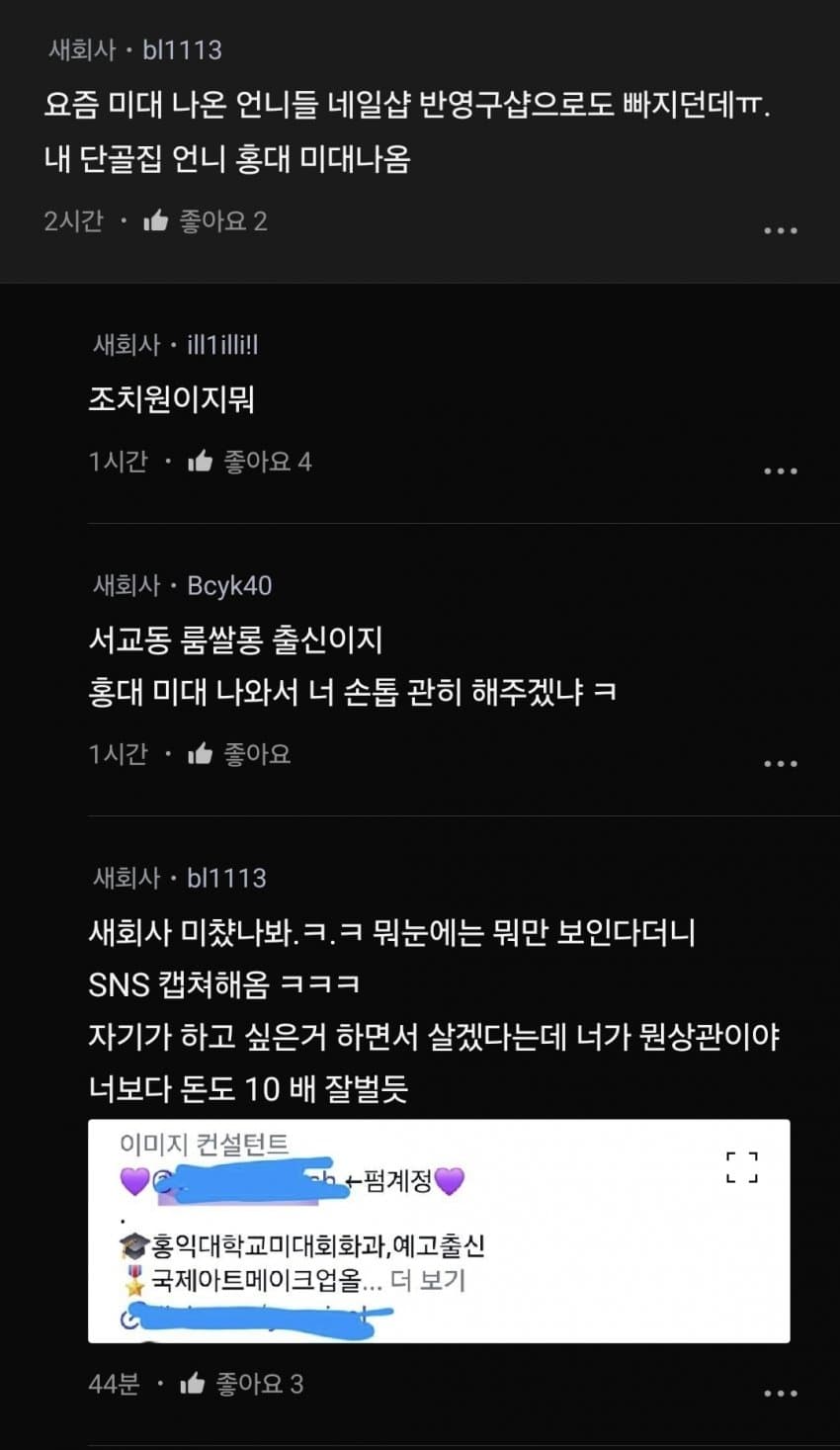Like bl1113's top comment with thumbs up icon
840x1450 pixels.
pyautogui.click(x=157, y=220)
